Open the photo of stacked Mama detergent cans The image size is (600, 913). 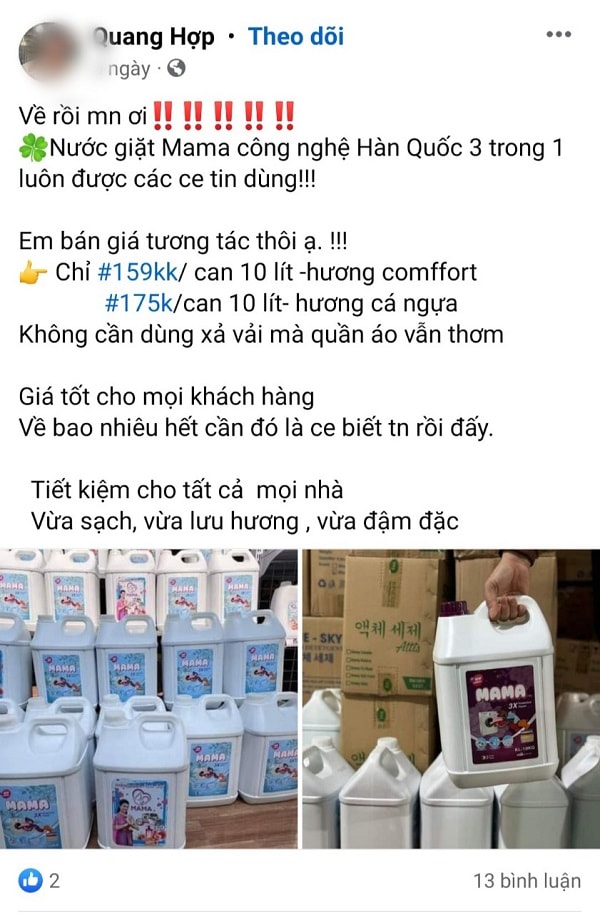(148, 700)
